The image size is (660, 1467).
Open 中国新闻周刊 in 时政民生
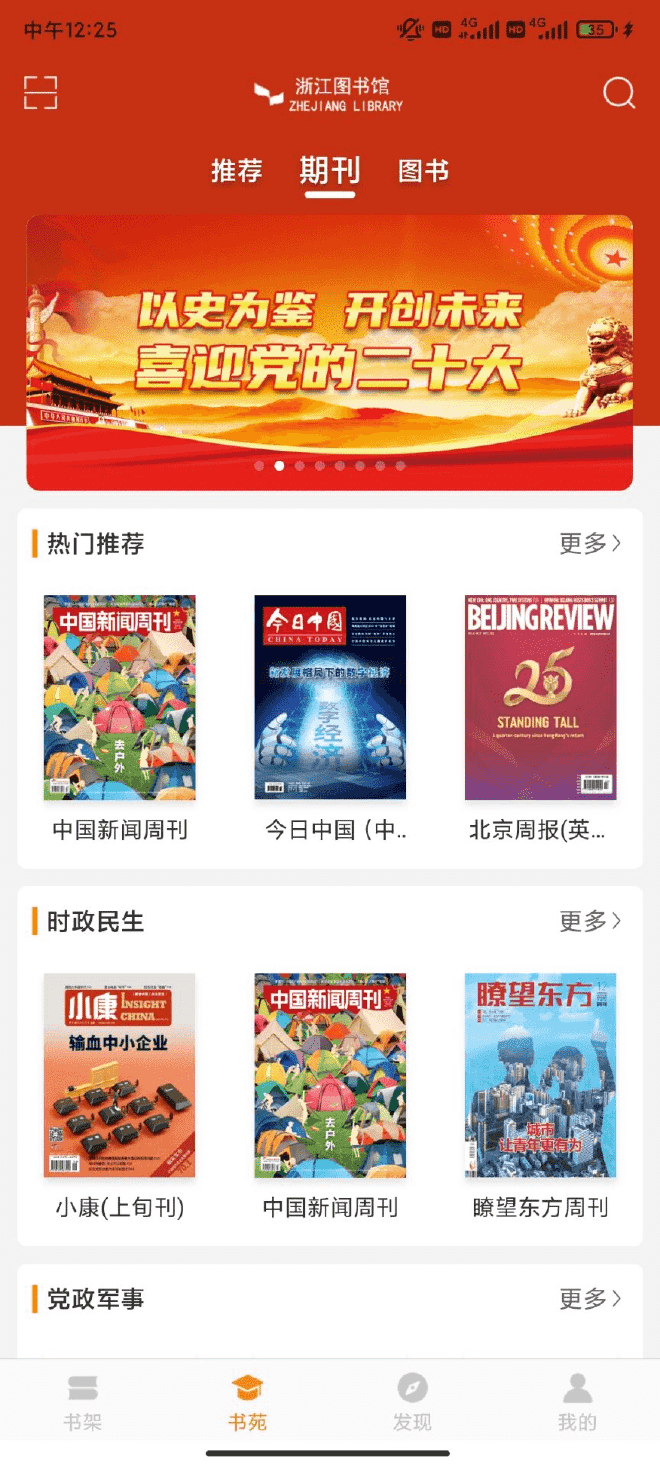coord(330,1075)
